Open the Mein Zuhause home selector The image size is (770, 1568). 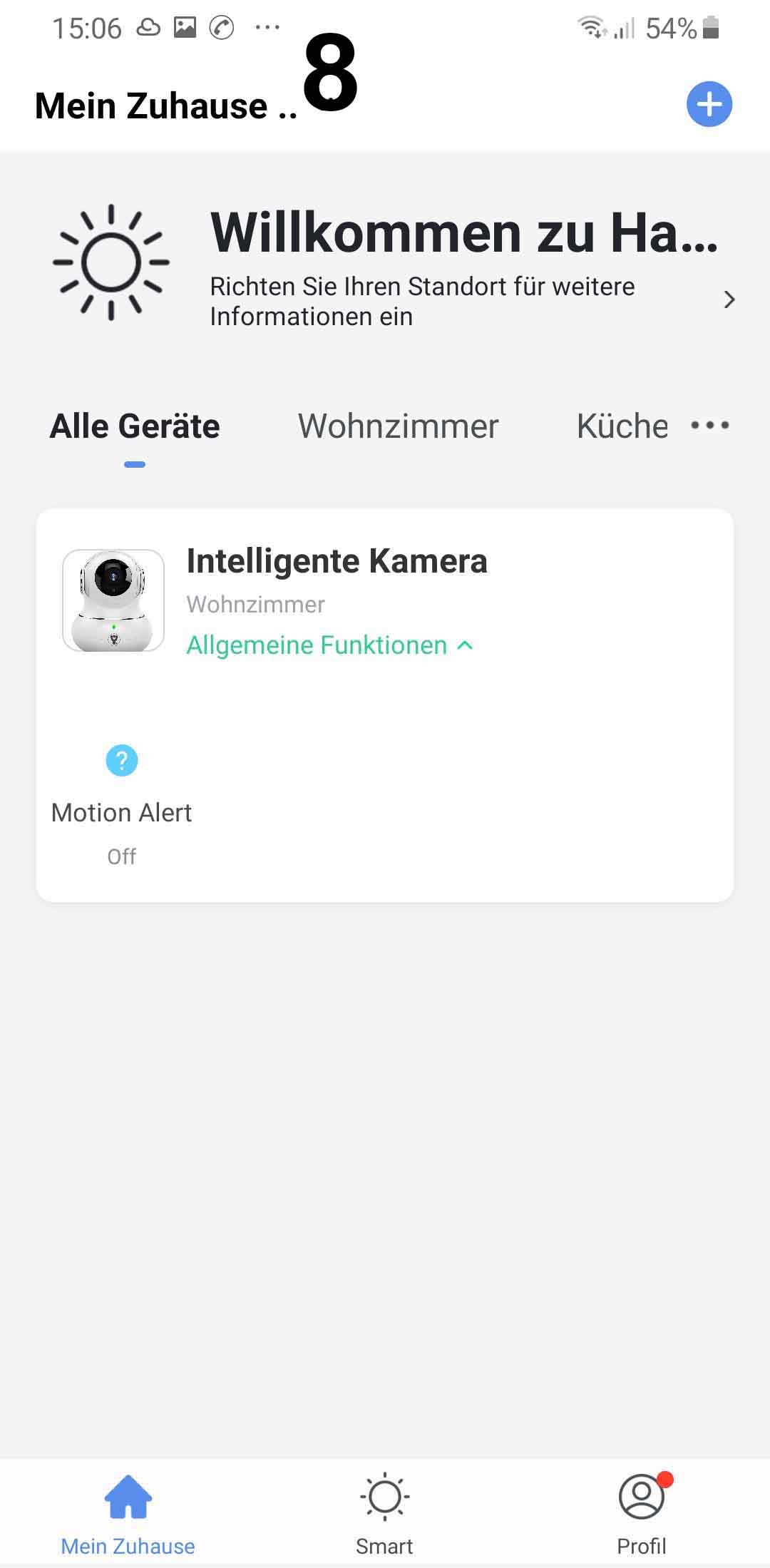(165, 106)
